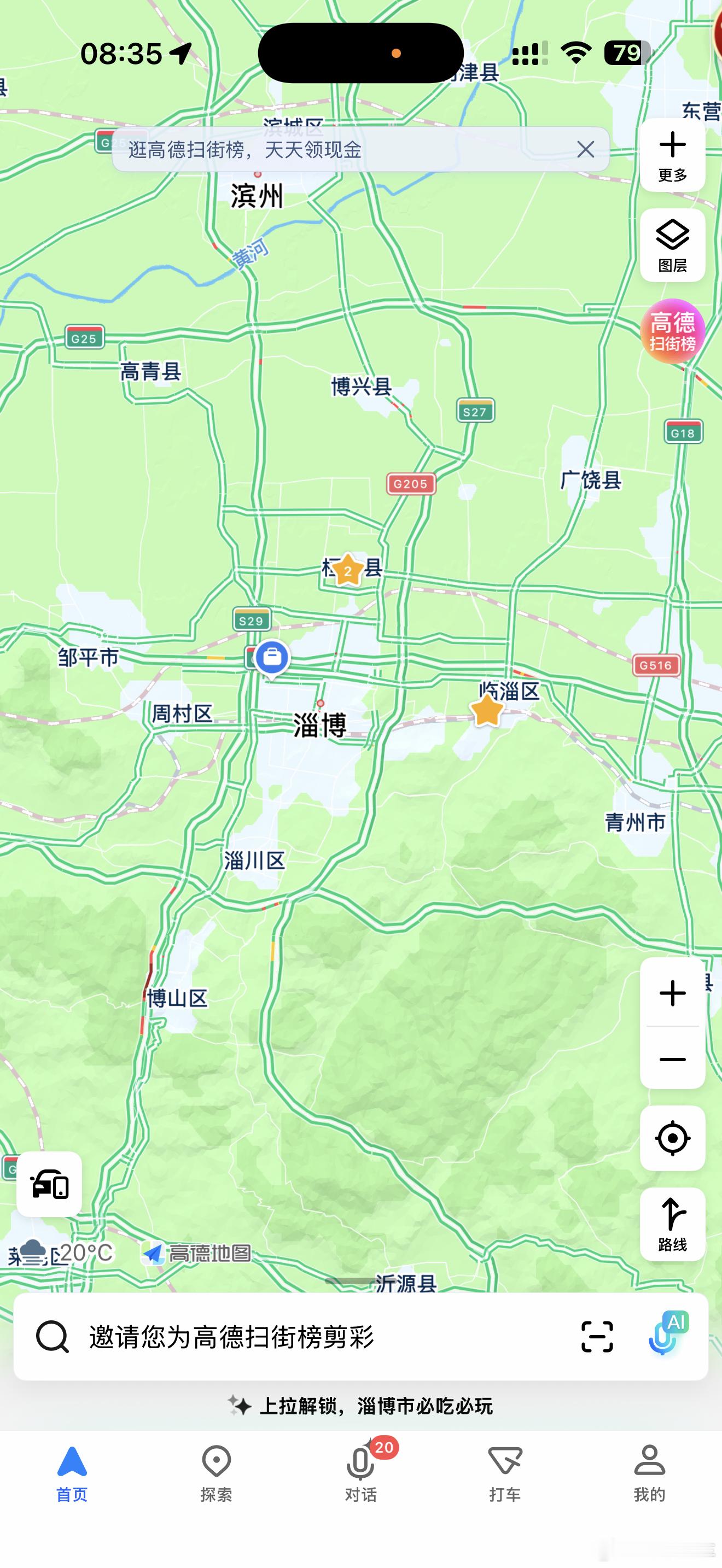Screen dimensions: 722x1568
Task: Tap the search box
Action: click(304, 1337)
